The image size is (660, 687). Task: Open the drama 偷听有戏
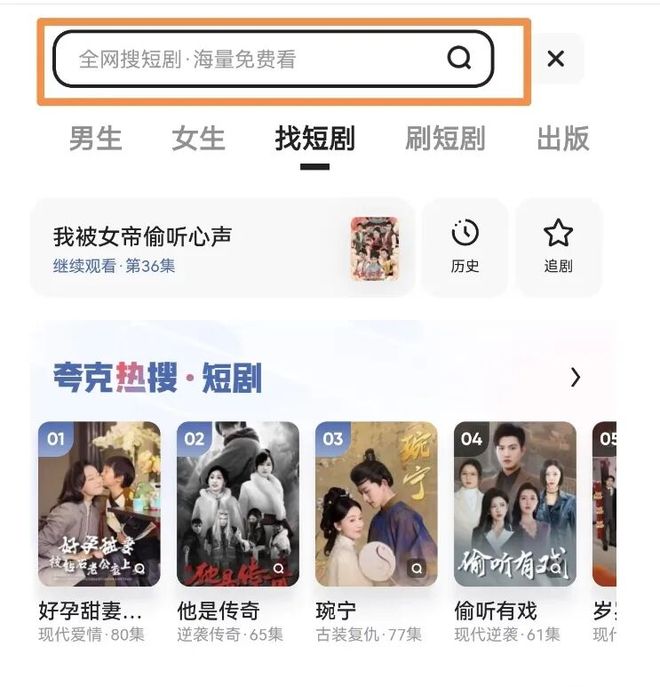click(x=515, y=504)
